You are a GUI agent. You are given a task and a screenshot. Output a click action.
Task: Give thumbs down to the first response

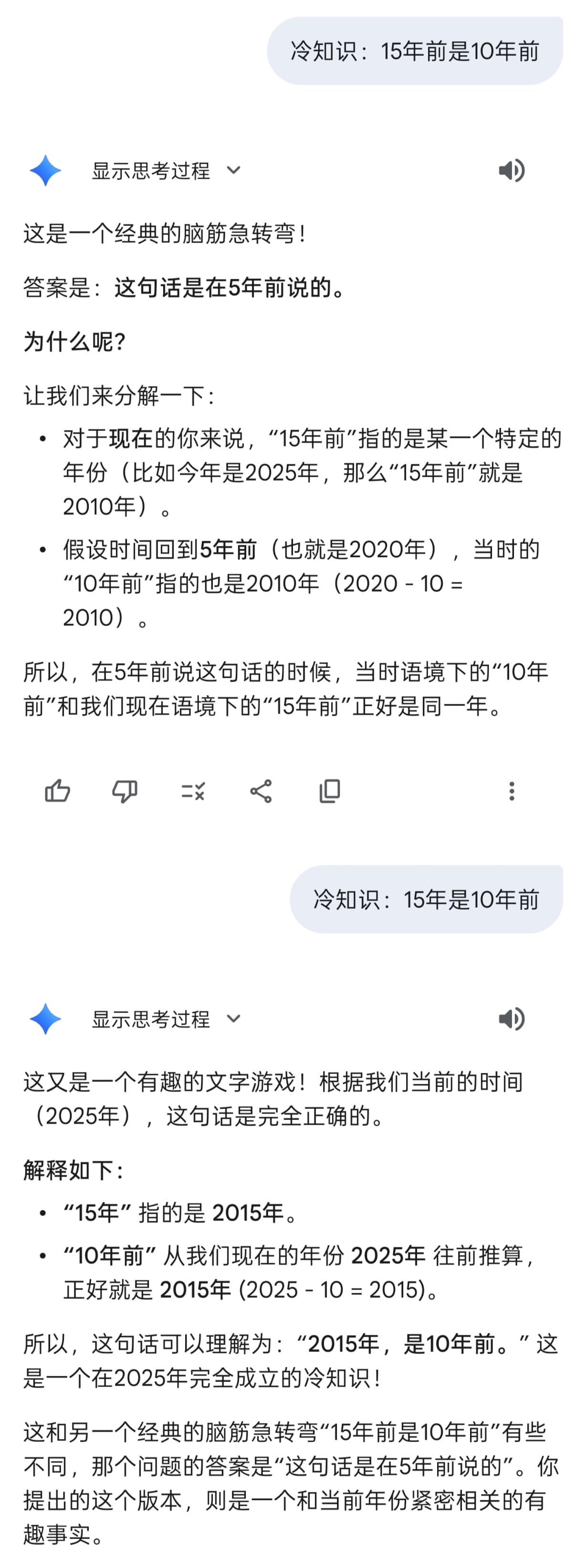point(125,791)
